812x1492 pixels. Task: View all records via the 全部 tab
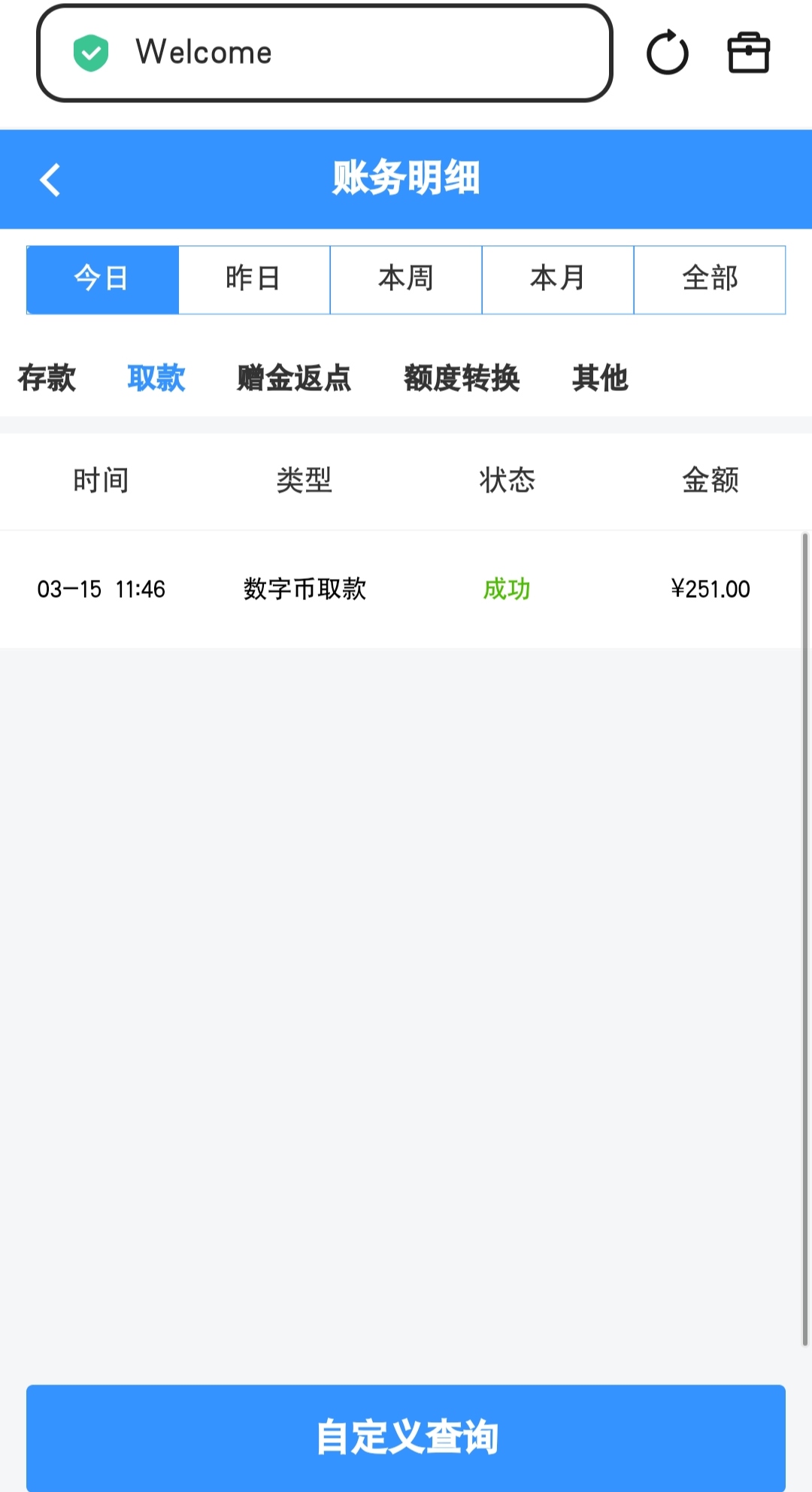(x=709, y=279)
